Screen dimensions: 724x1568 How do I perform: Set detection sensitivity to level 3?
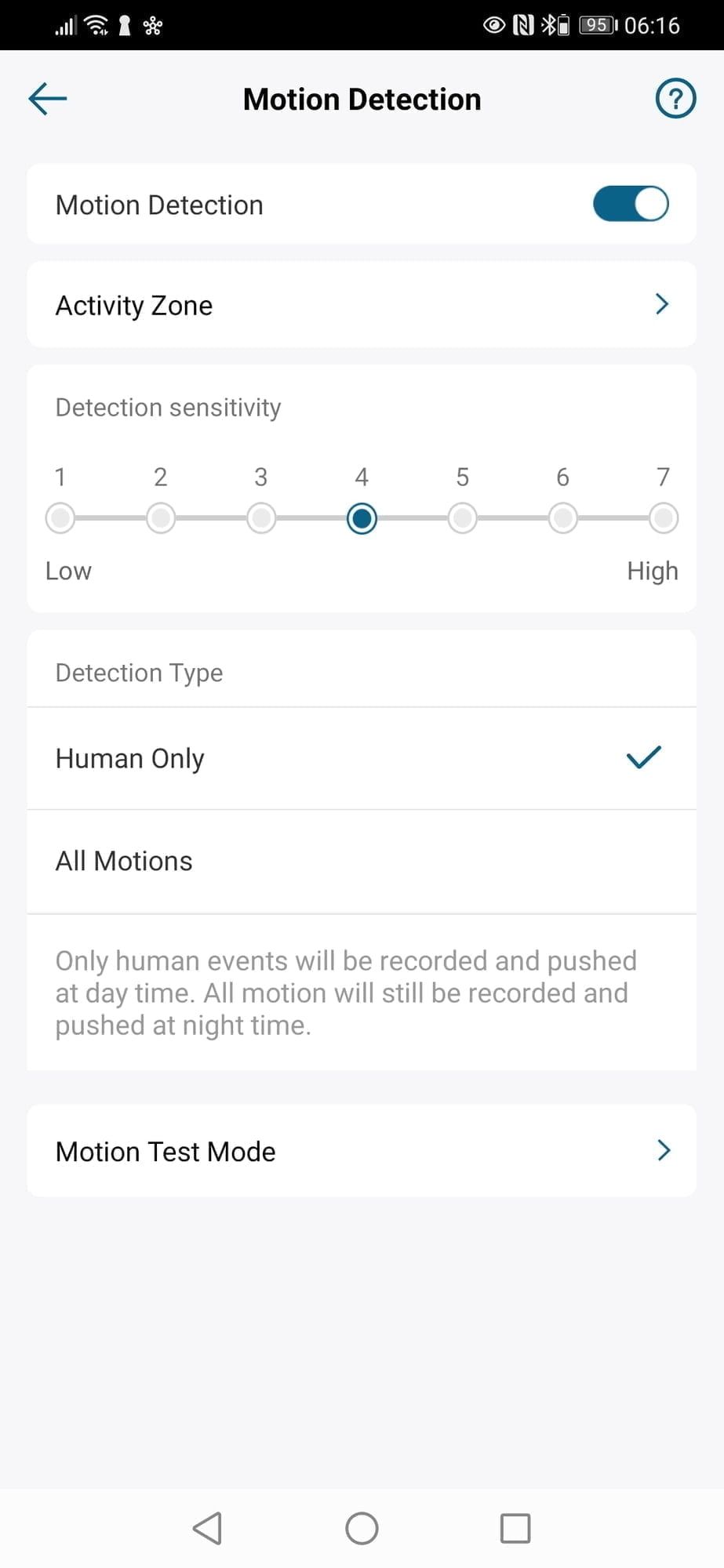click(x=261, y=518)
